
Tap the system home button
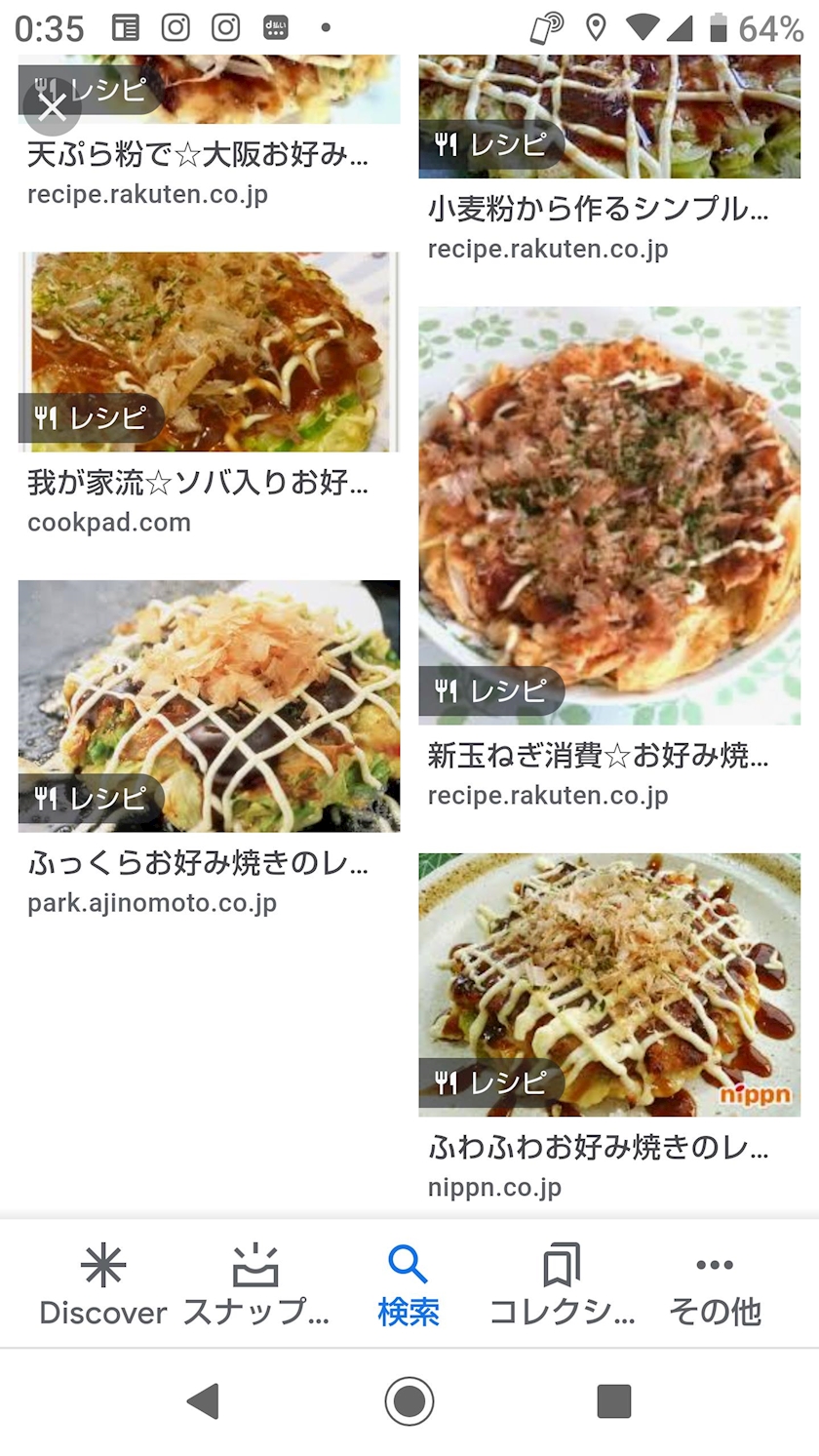tap(409, 1401)
